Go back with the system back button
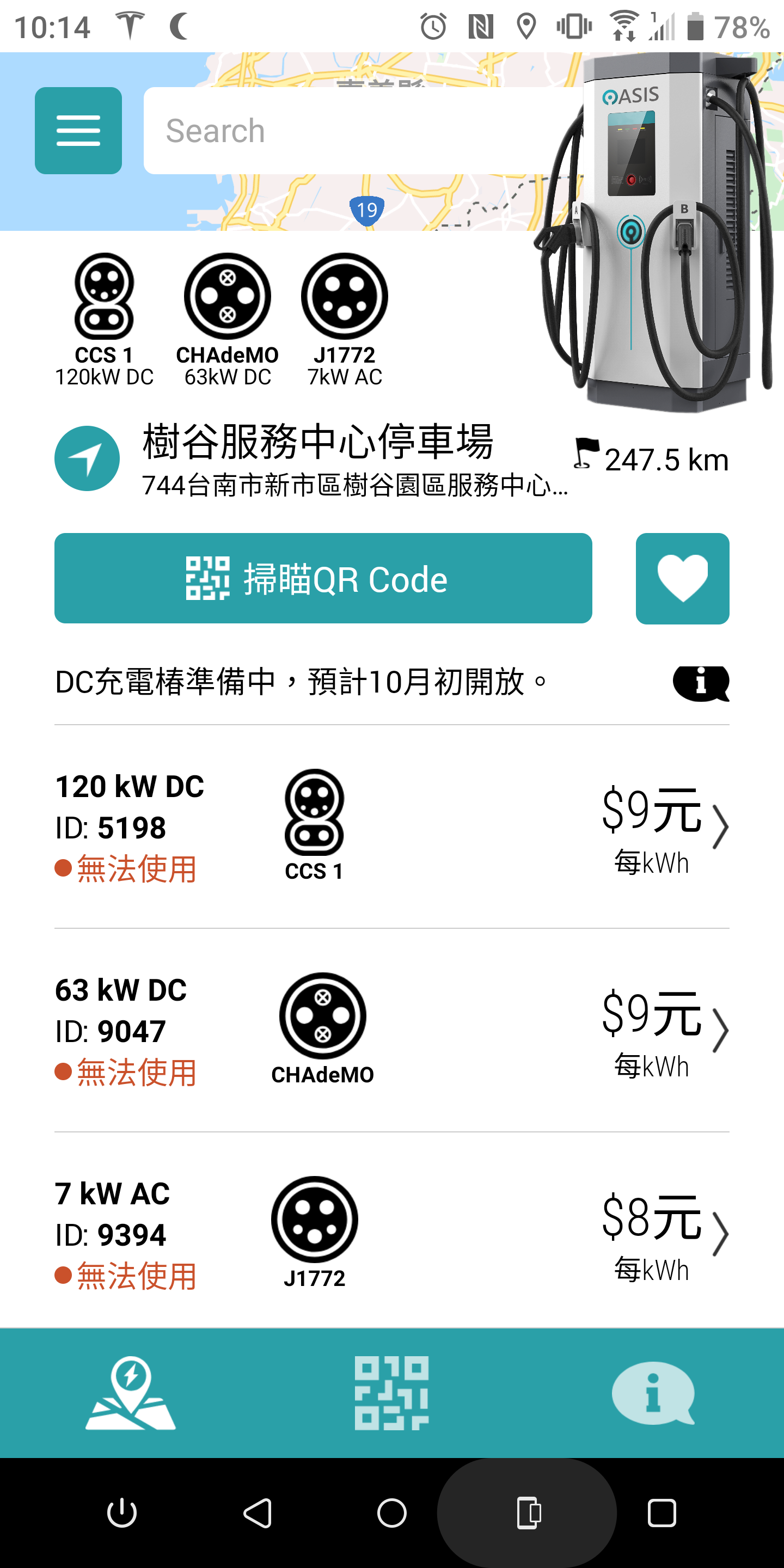The width and height of the screenshot is (784, 1568). pos(258,1512)
